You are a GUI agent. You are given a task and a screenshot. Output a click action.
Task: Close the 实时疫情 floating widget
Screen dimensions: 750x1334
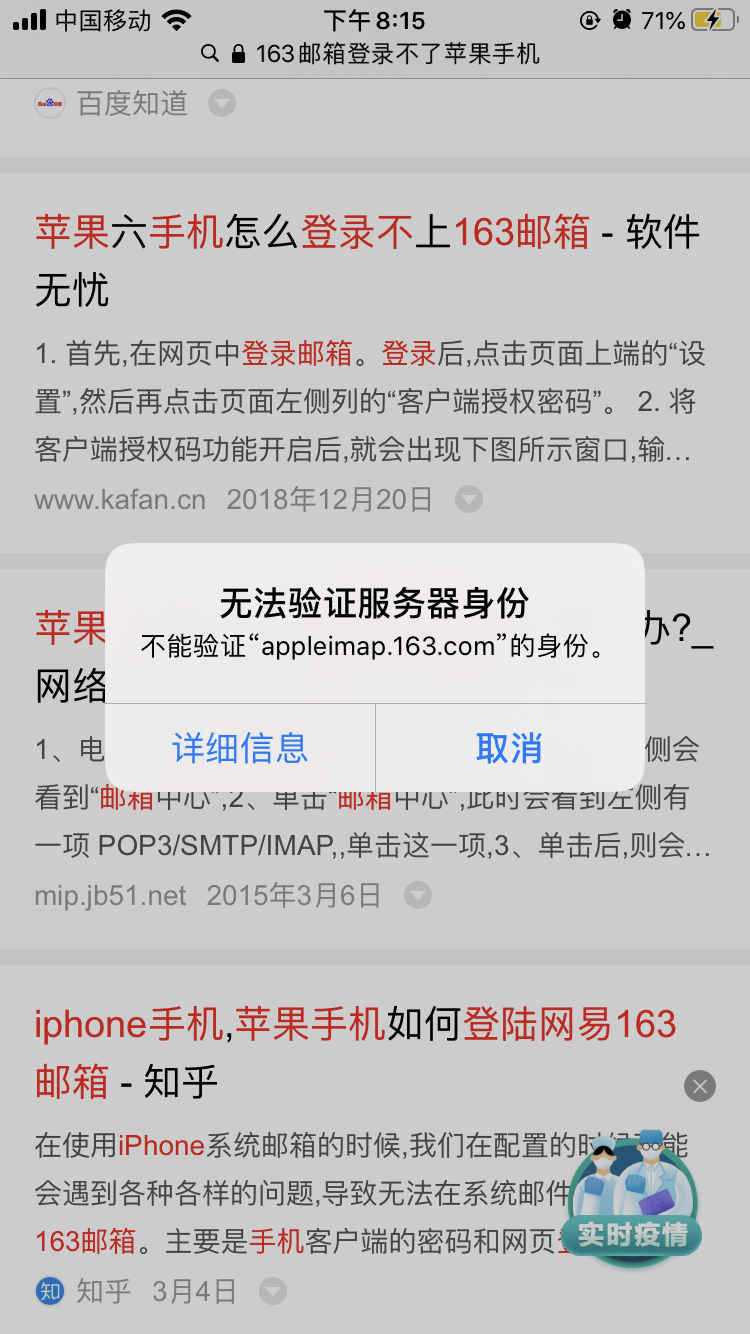click(x=700, y=1086)
